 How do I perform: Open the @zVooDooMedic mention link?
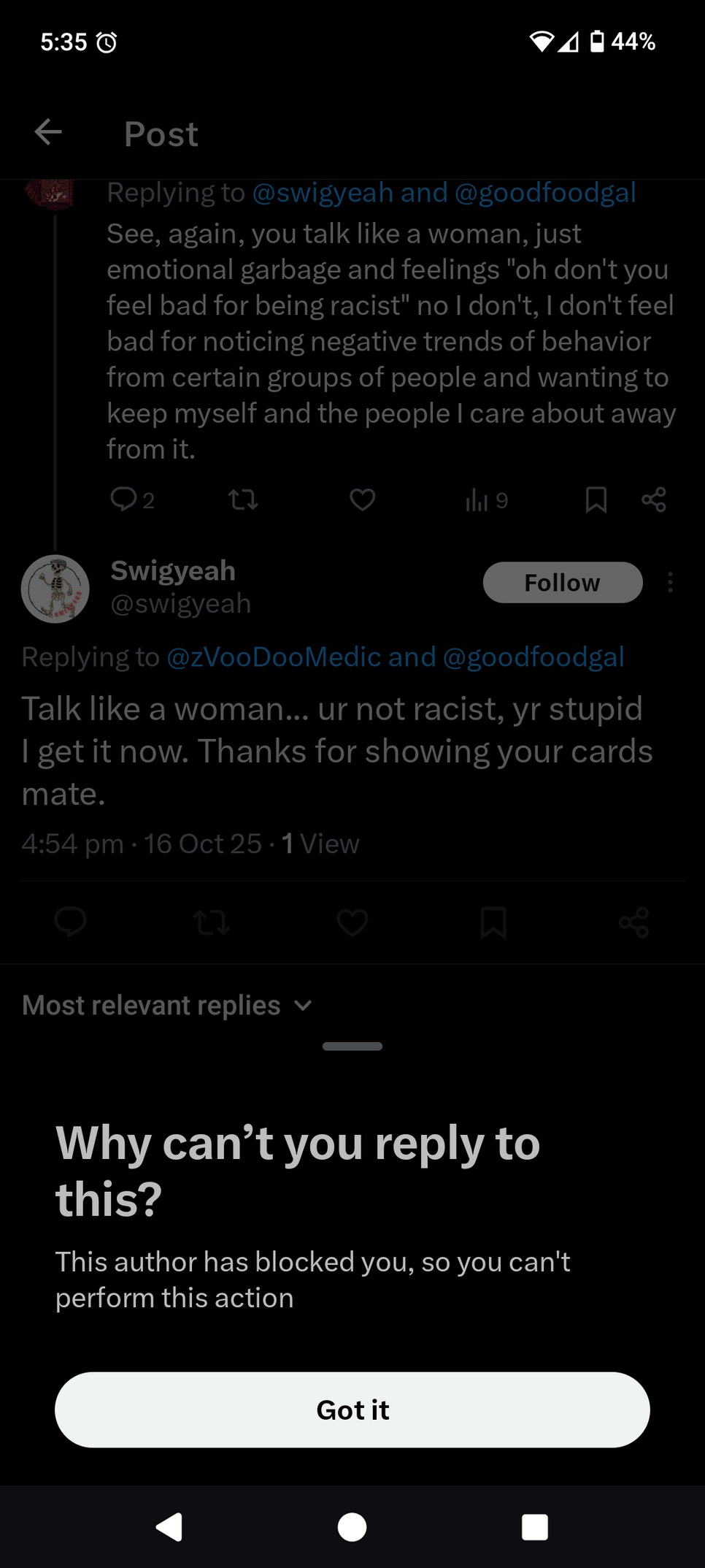[274, 657]
